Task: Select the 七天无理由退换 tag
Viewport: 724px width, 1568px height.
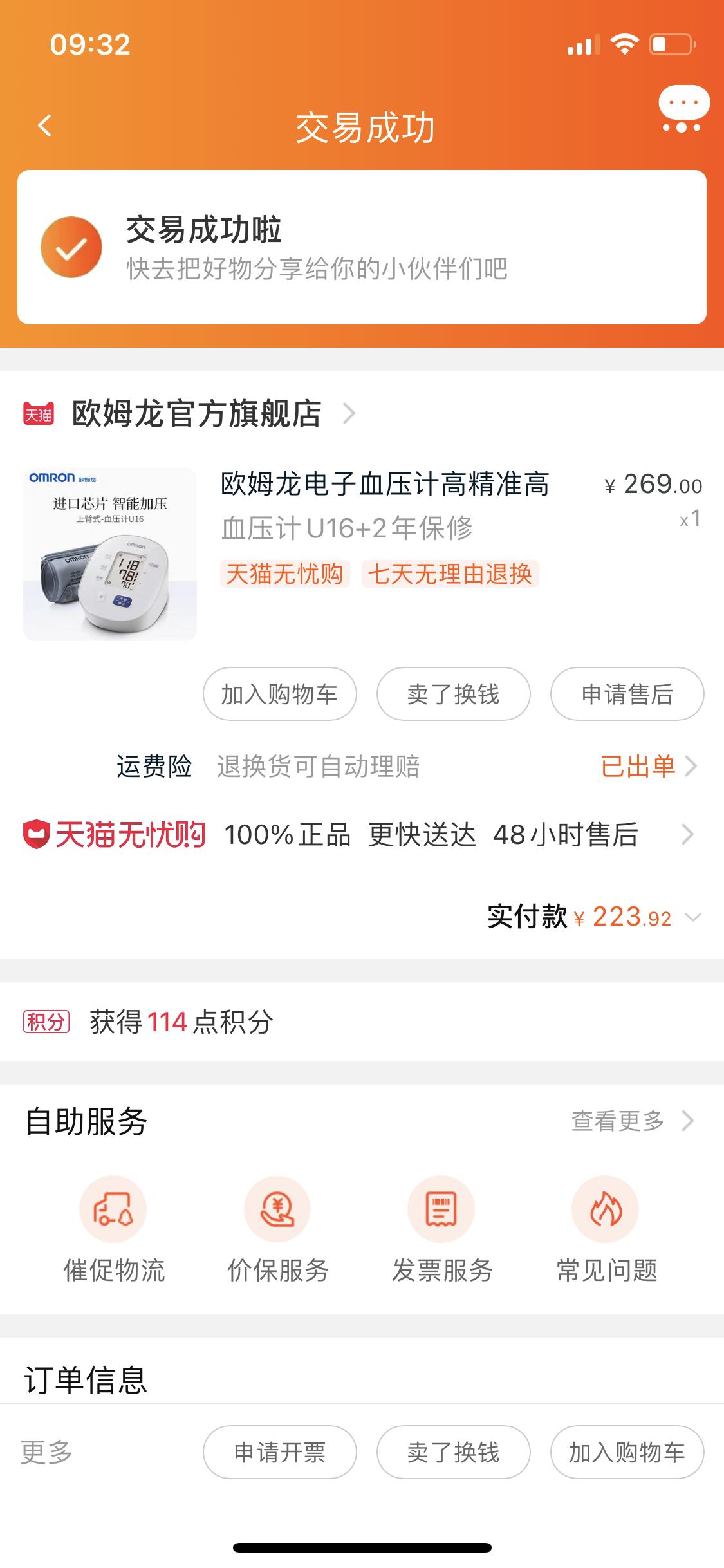Action: click(x=450, y=577)
